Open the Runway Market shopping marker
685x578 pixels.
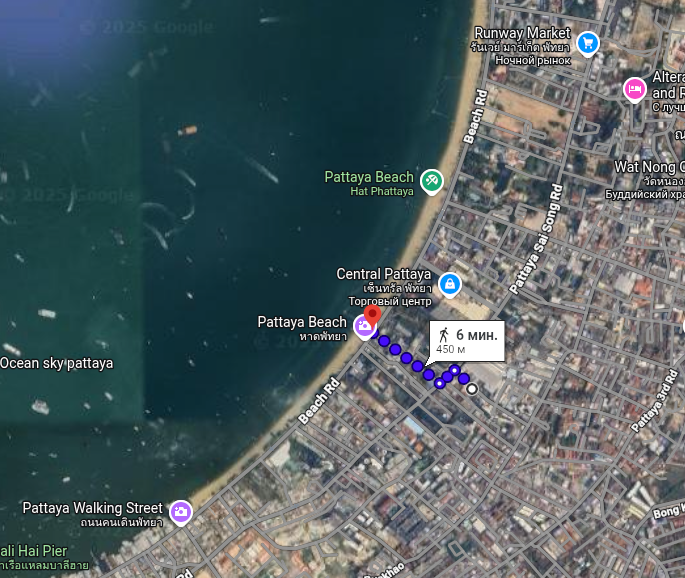pyautogui.click(x=588, y=43)
